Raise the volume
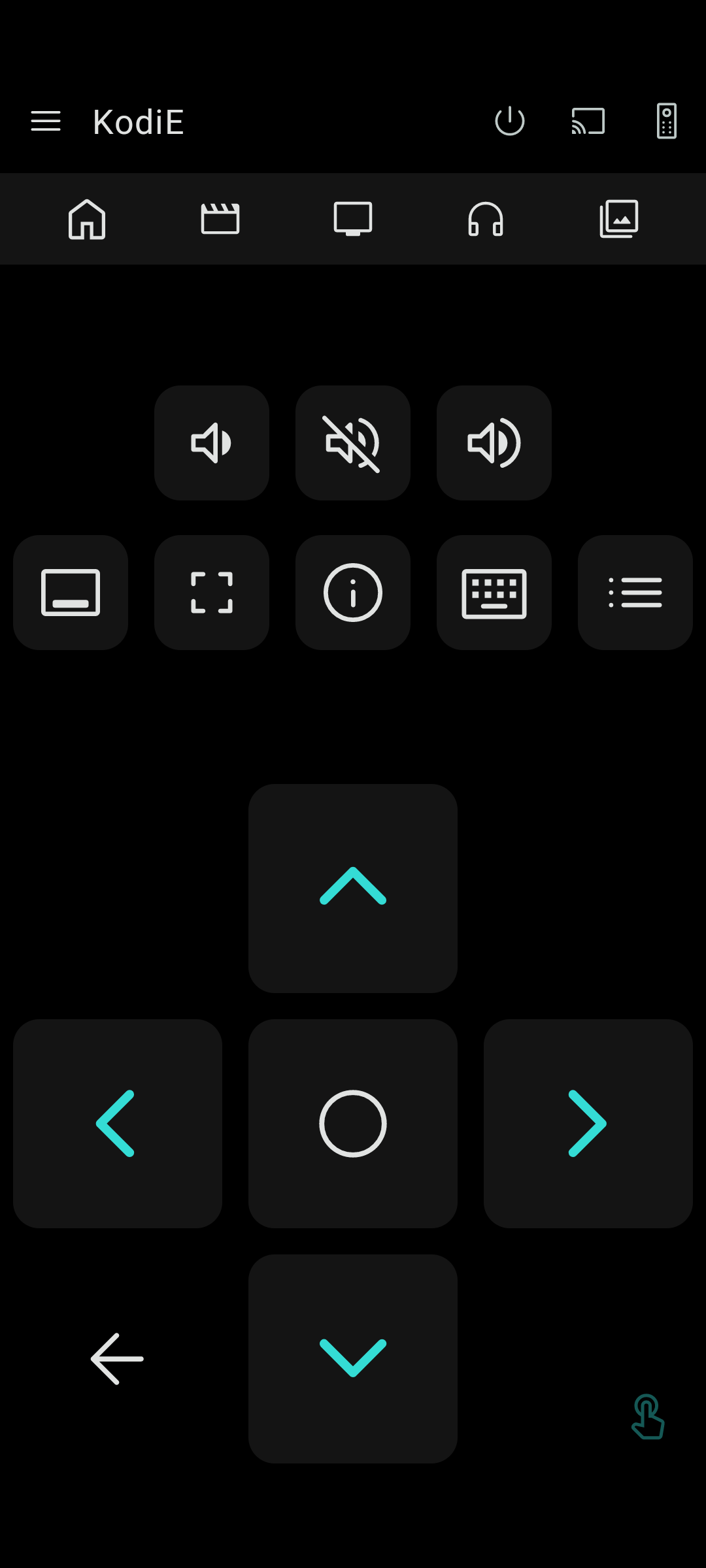This screenshot has width=706, height=1568. (x=494, y=443)
